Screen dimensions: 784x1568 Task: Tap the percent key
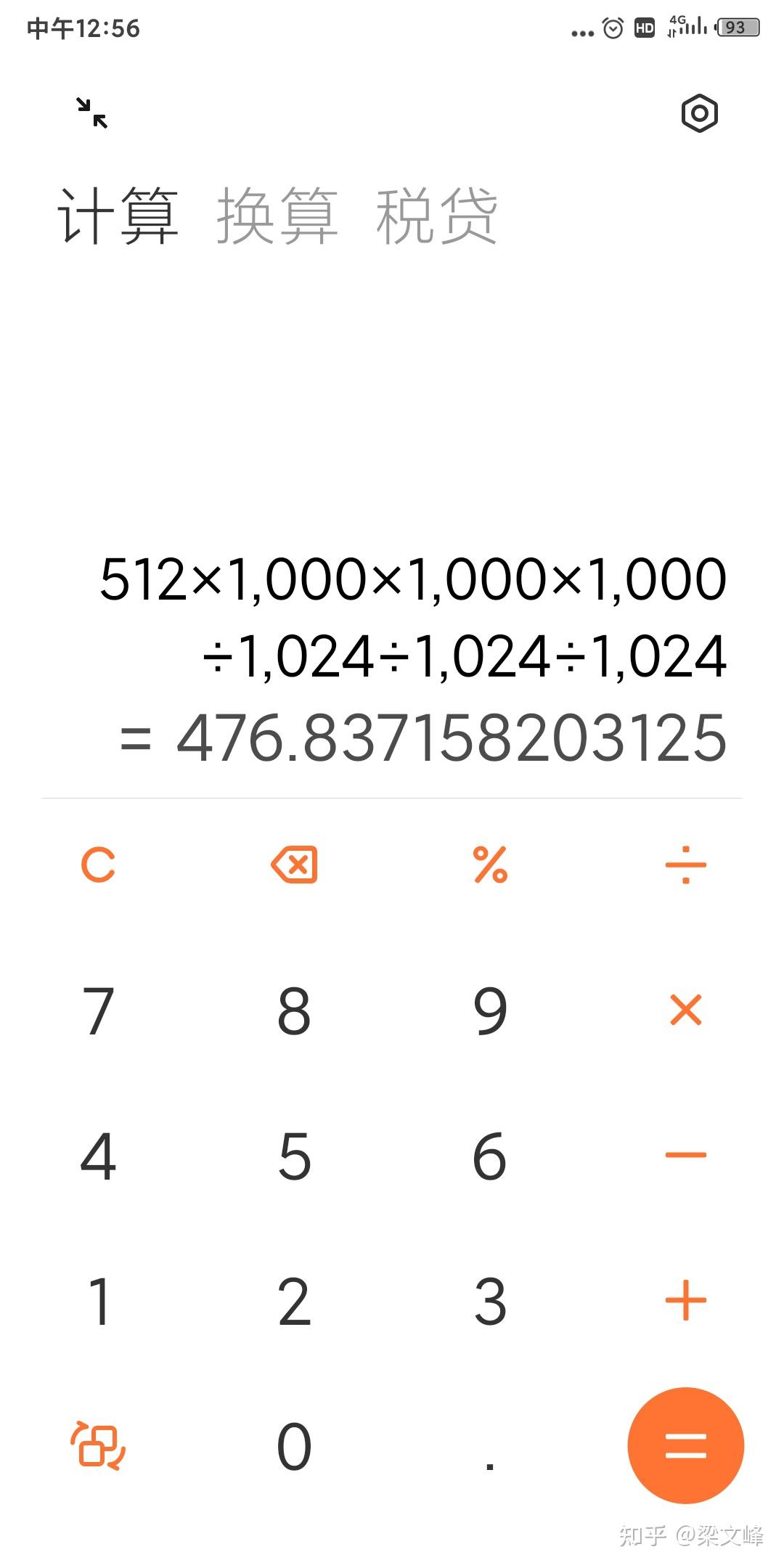[x=490, y=865]
